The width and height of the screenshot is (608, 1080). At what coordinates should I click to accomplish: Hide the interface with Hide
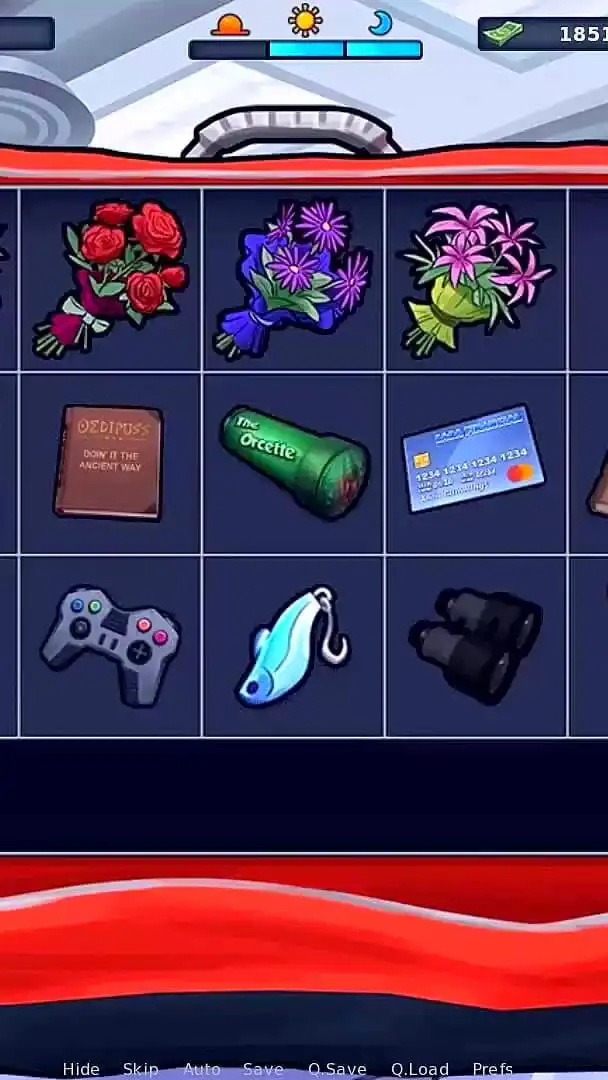pos(81,1069)
